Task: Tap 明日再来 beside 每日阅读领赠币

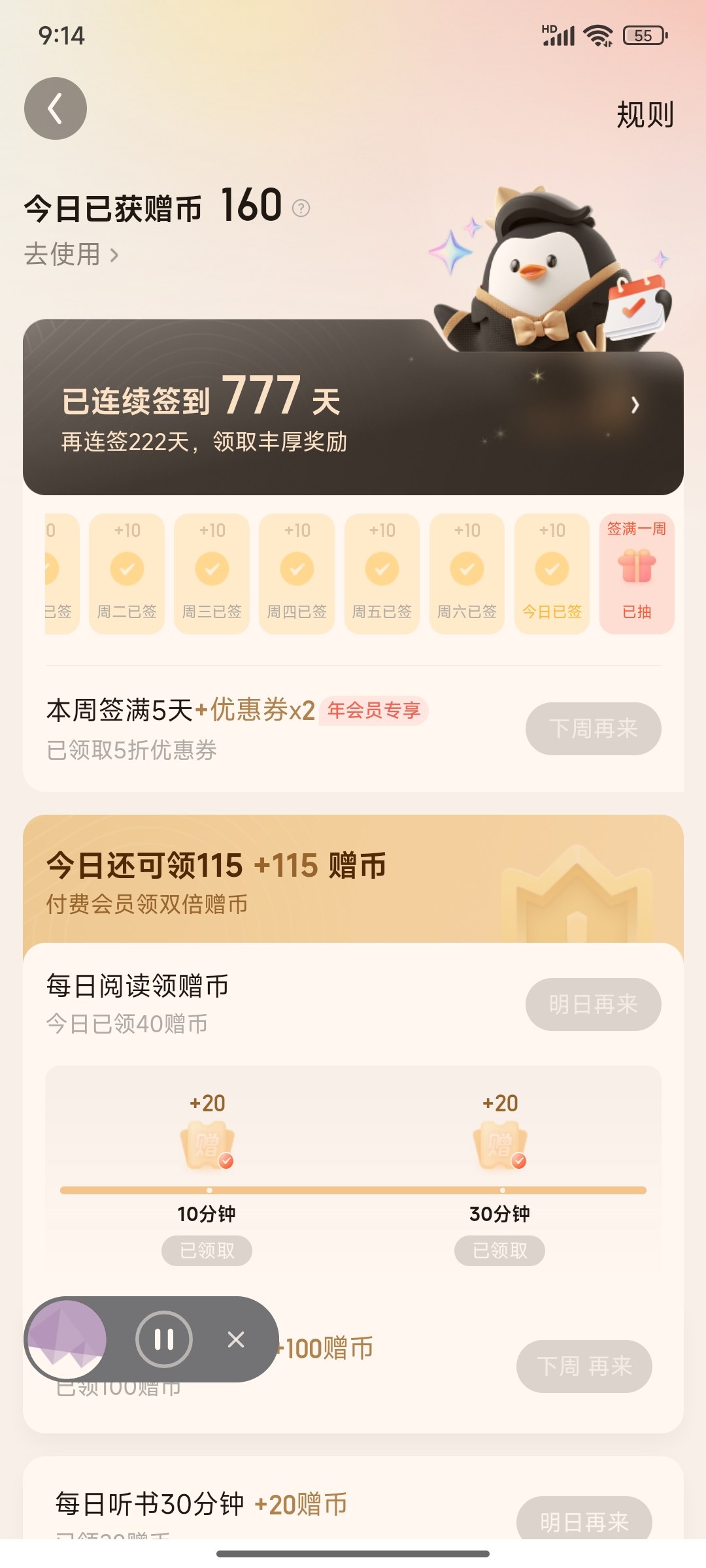Action: (594, 1004)
